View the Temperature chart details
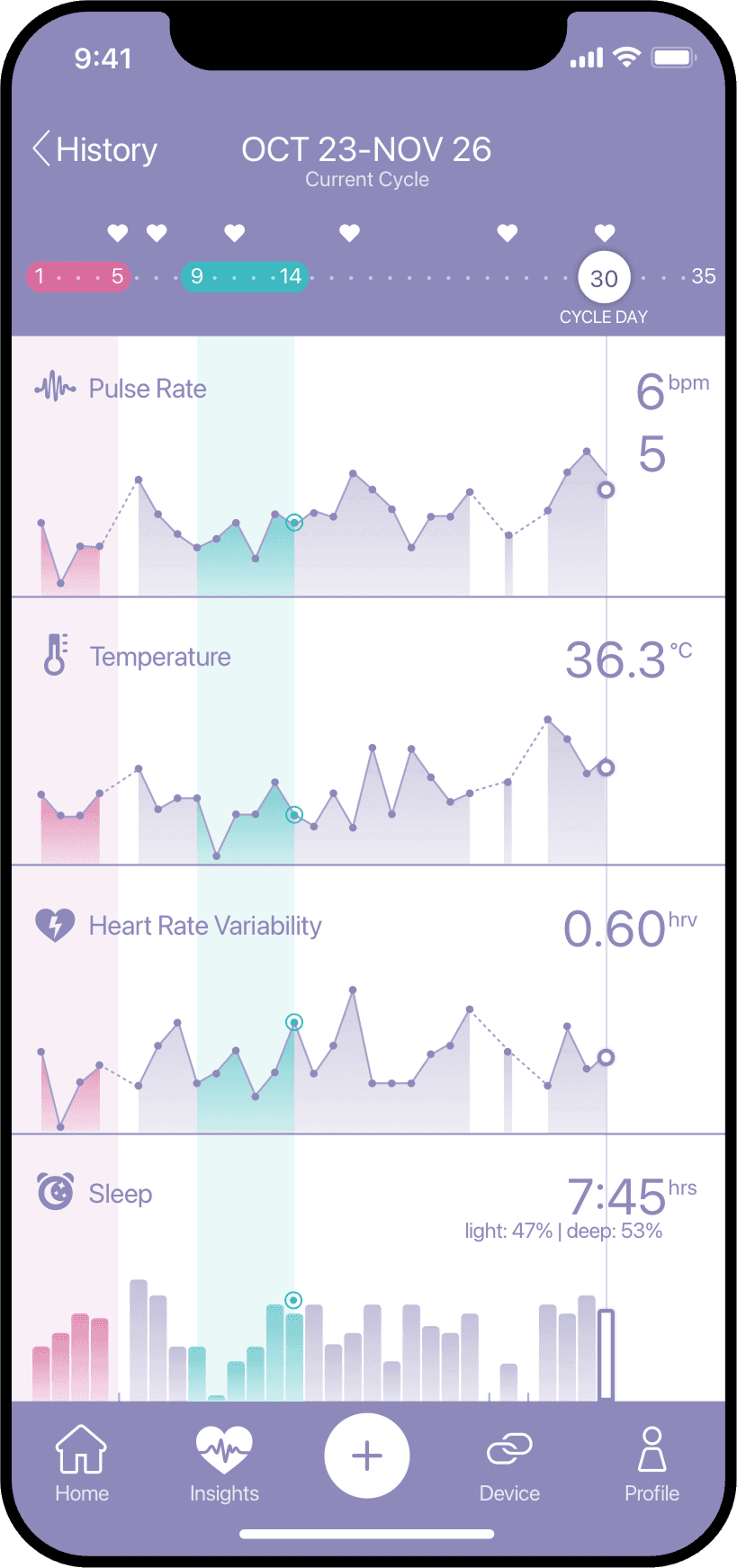Viewport: 737px width, 1568px height. pyautogui.click(x=159, y=657)
